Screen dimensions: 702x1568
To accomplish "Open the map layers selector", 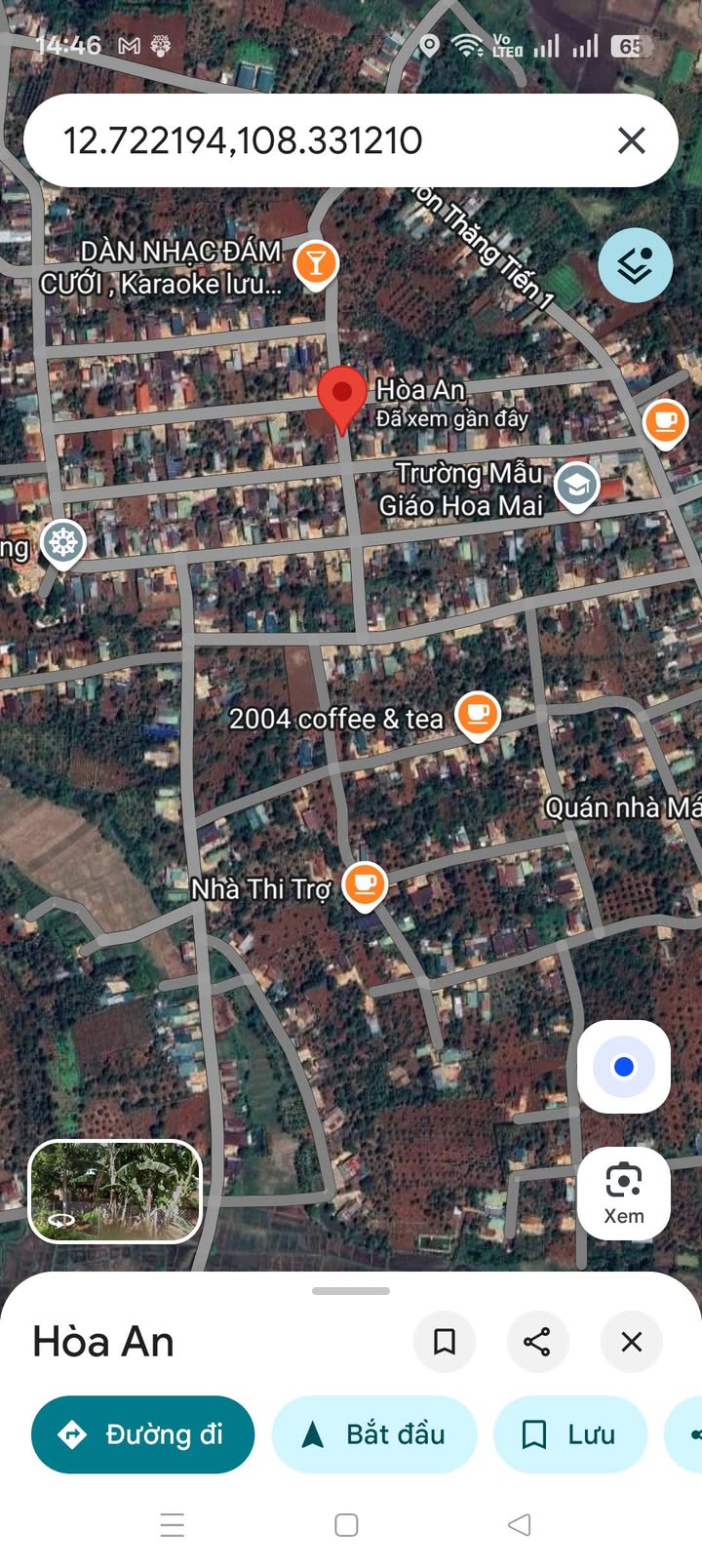I will (x=635, y=265).
